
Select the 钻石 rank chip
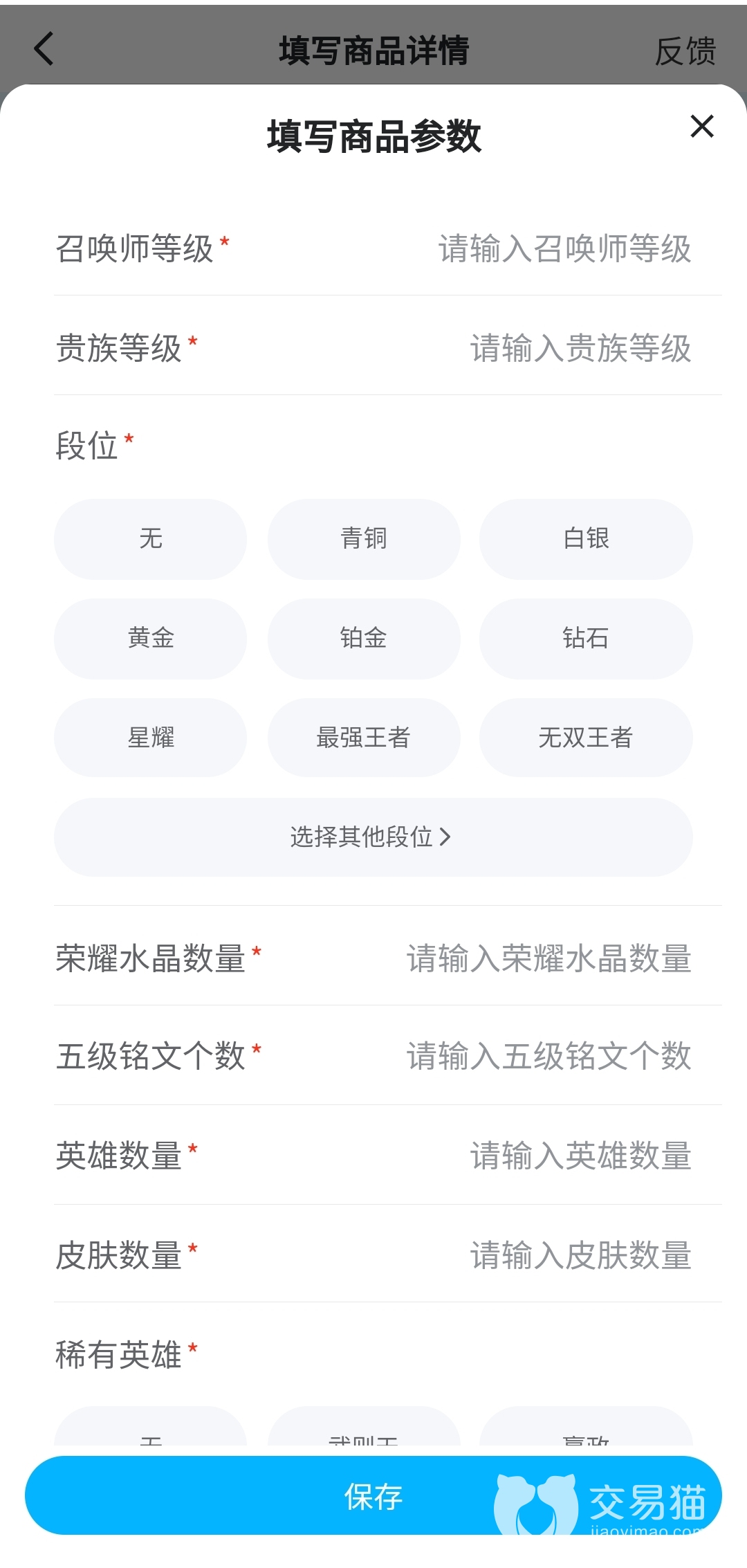coord(586,638)
